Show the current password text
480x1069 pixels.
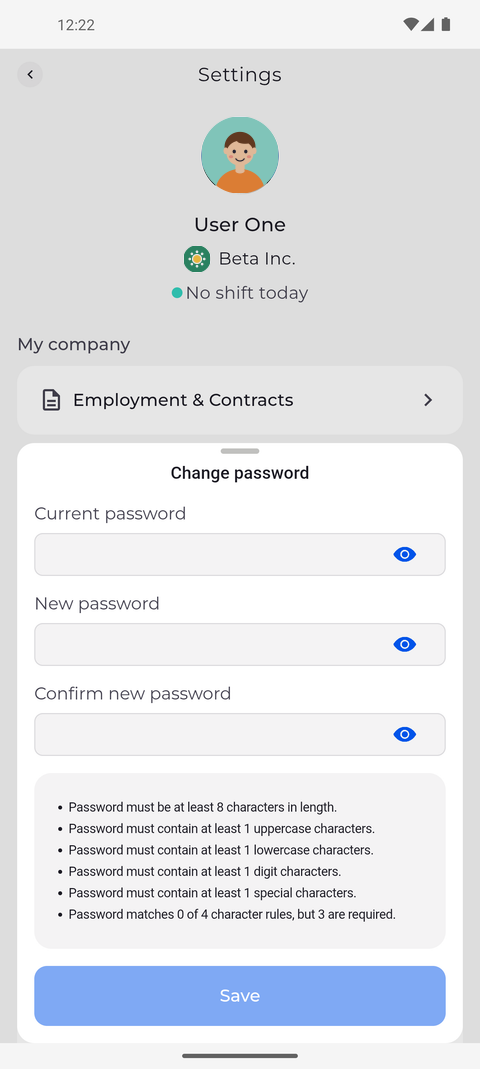404,554
